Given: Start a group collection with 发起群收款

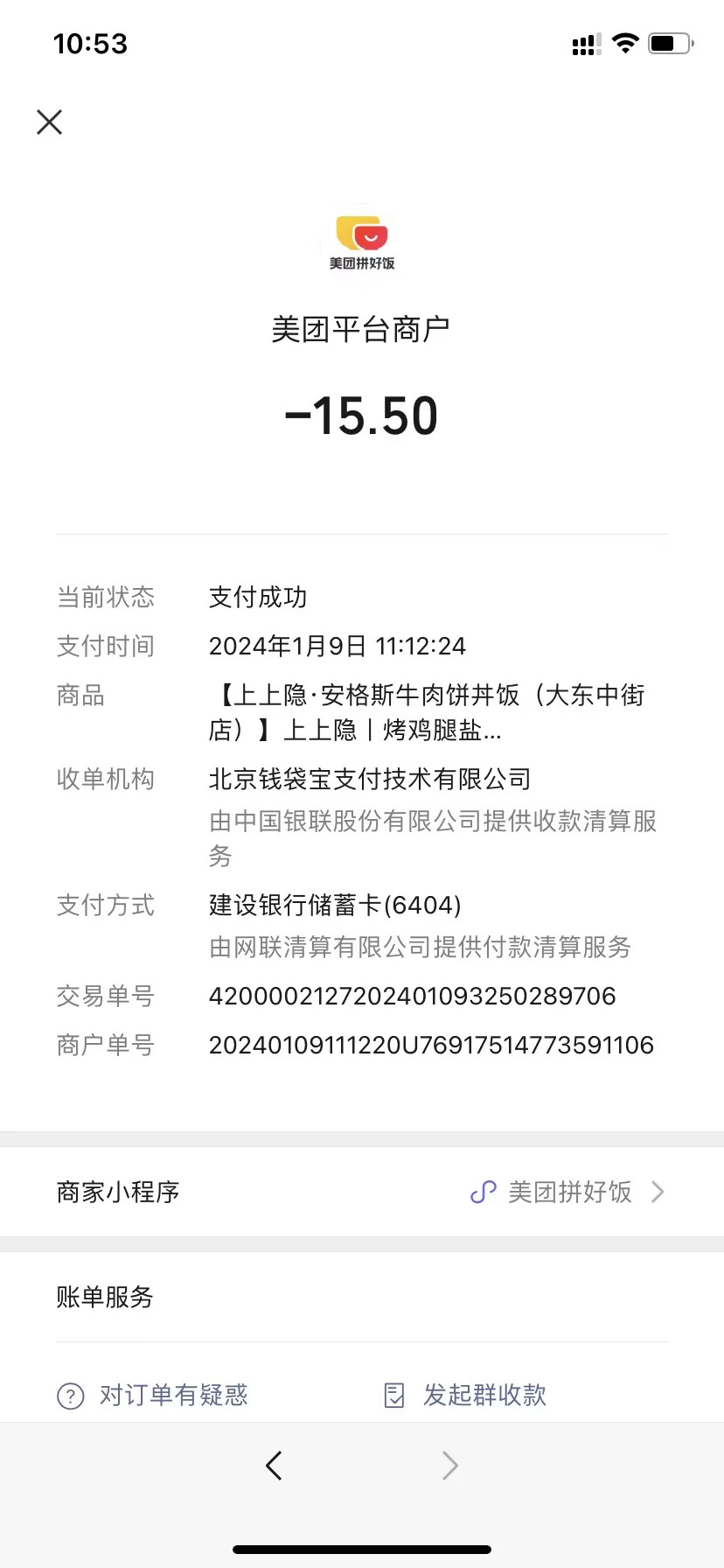Looking at the screenshot, I should click(466, 1395).
